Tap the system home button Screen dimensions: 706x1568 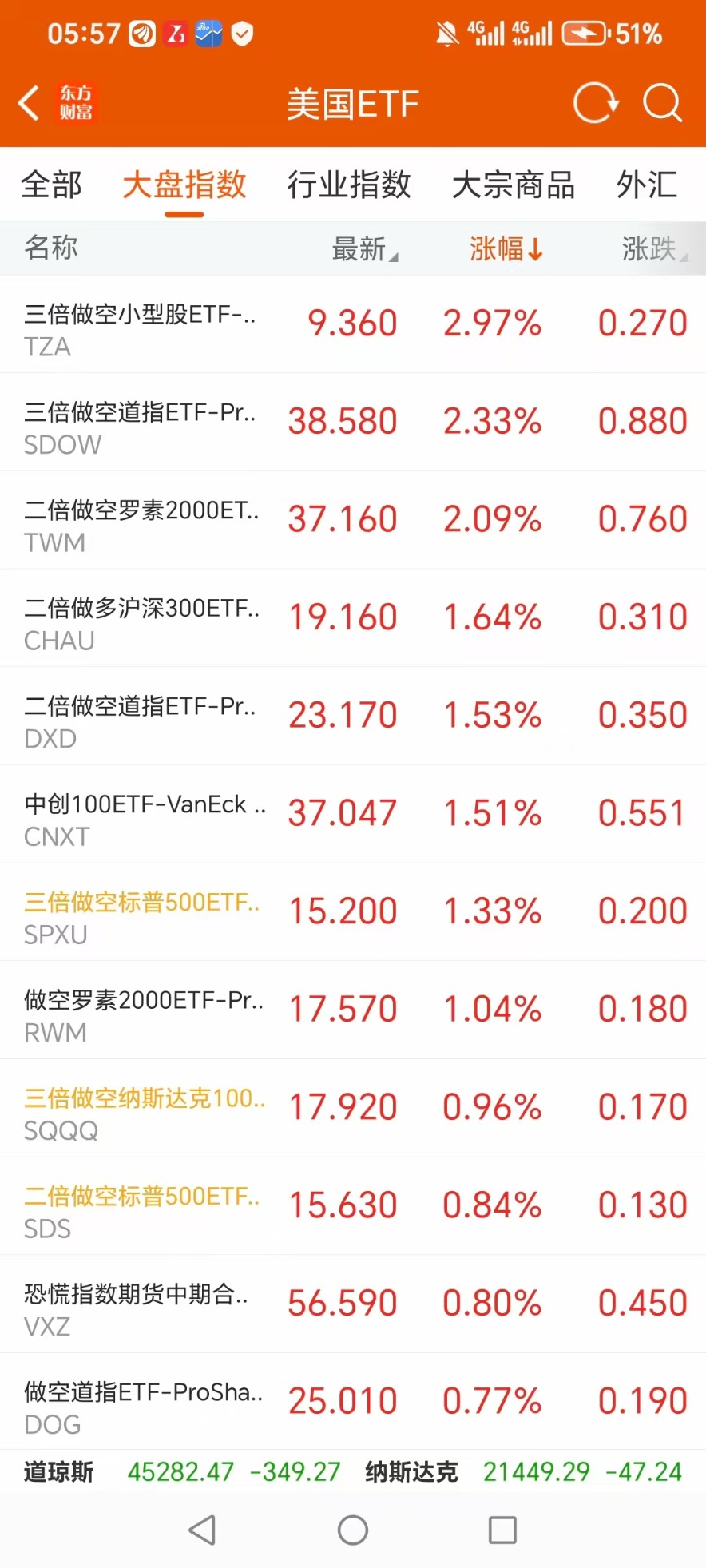[x=353, y=1530]
